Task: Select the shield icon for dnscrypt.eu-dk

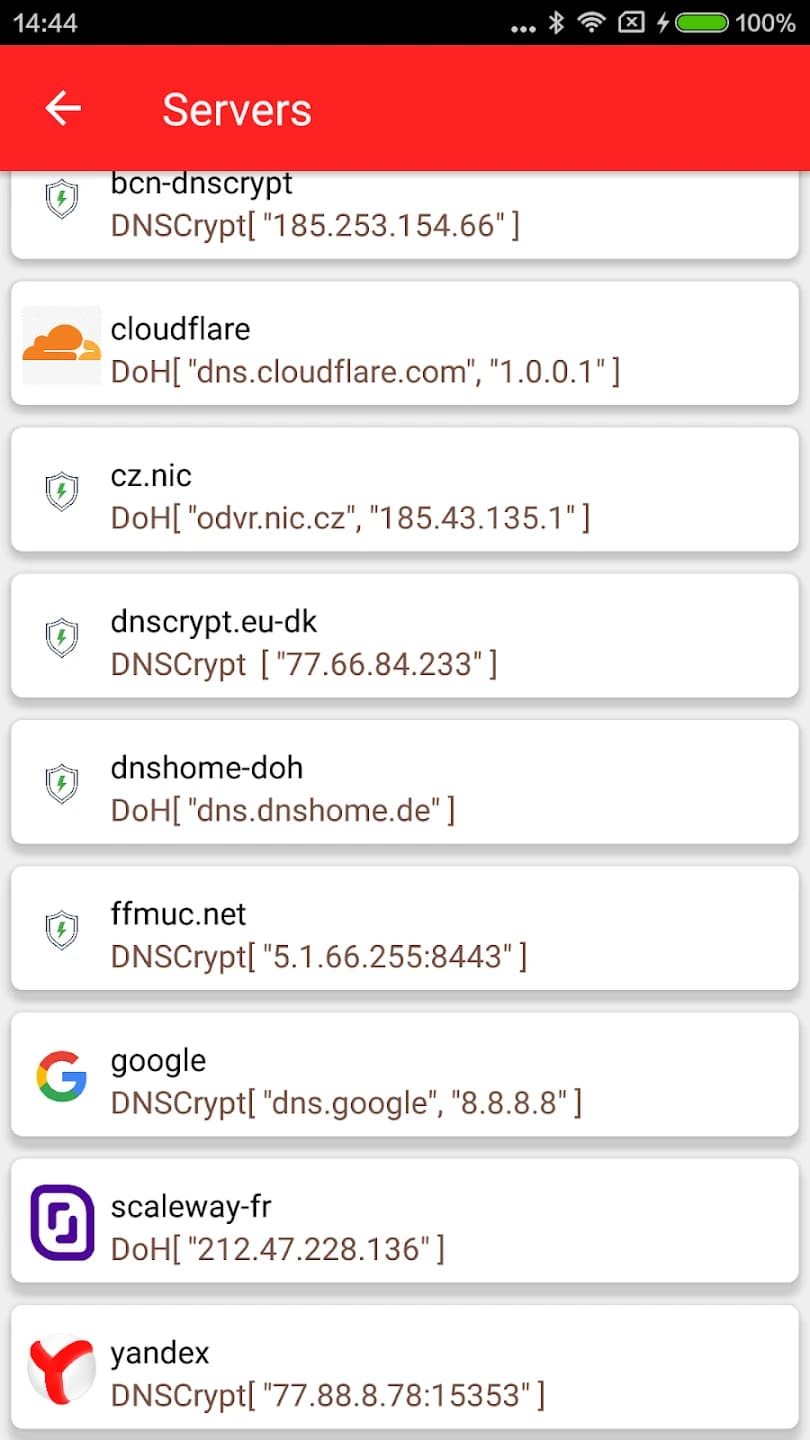Action: click(x=61, y=637)
